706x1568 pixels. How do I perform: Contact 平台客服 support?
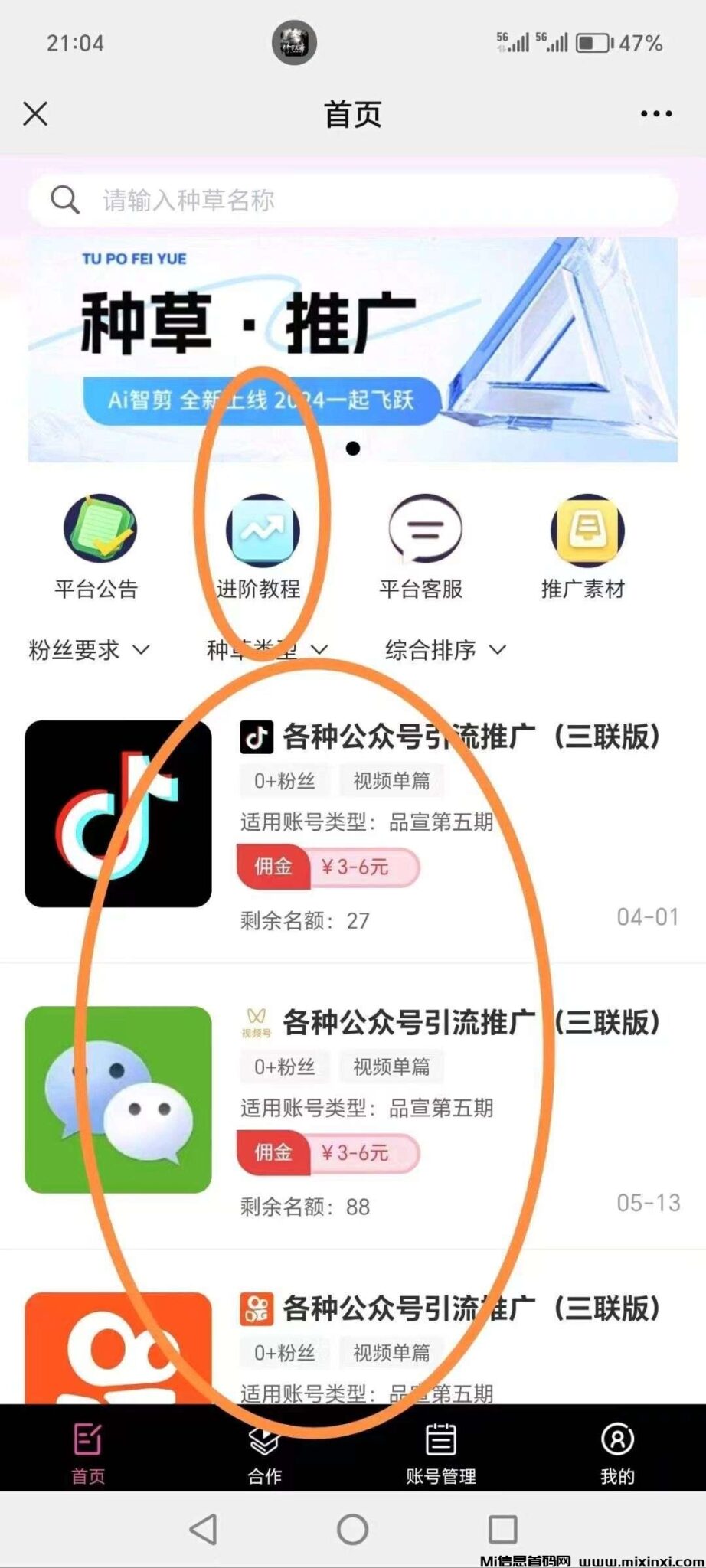point(421,545)
